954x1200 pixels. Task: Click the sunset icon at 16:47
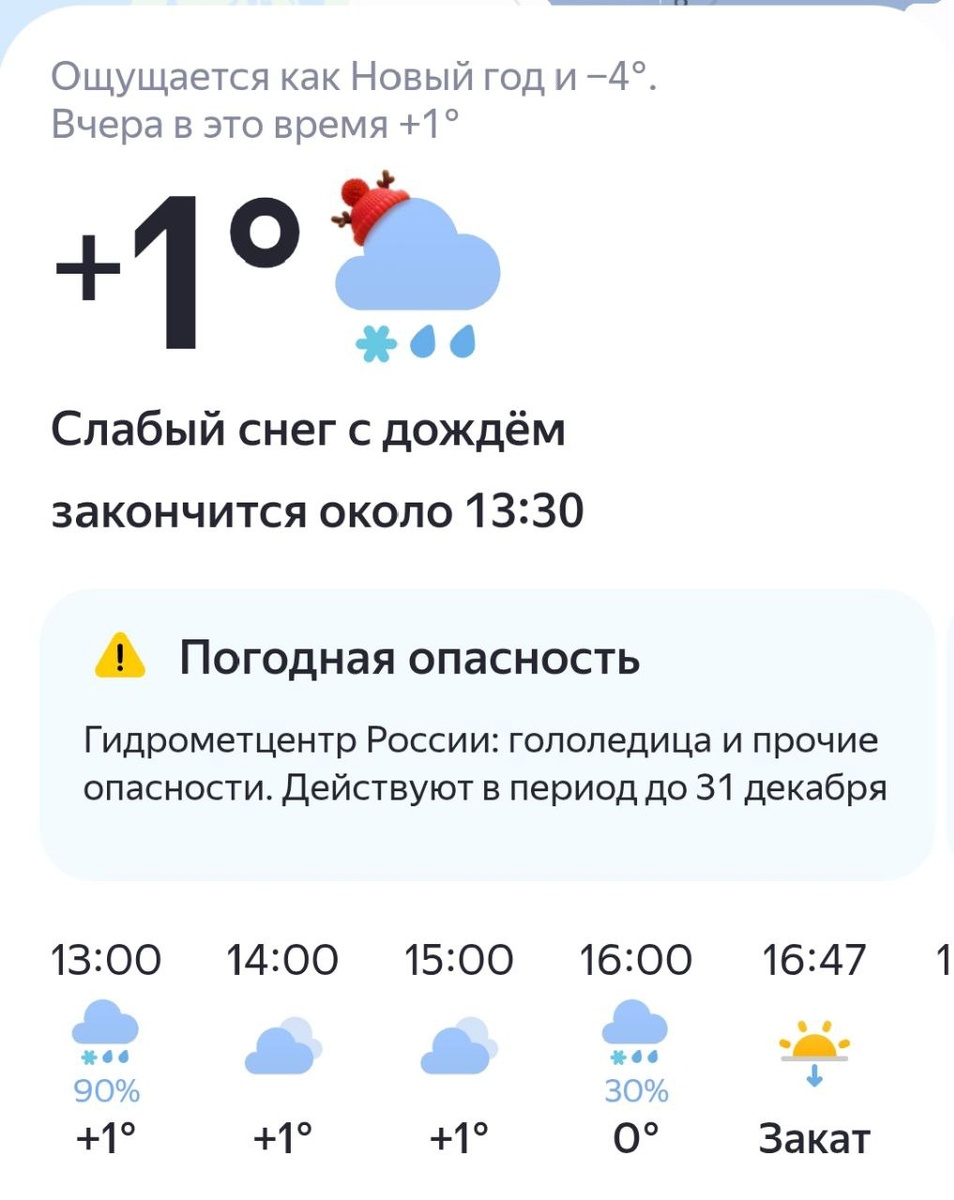click(x=812, y=1050)
